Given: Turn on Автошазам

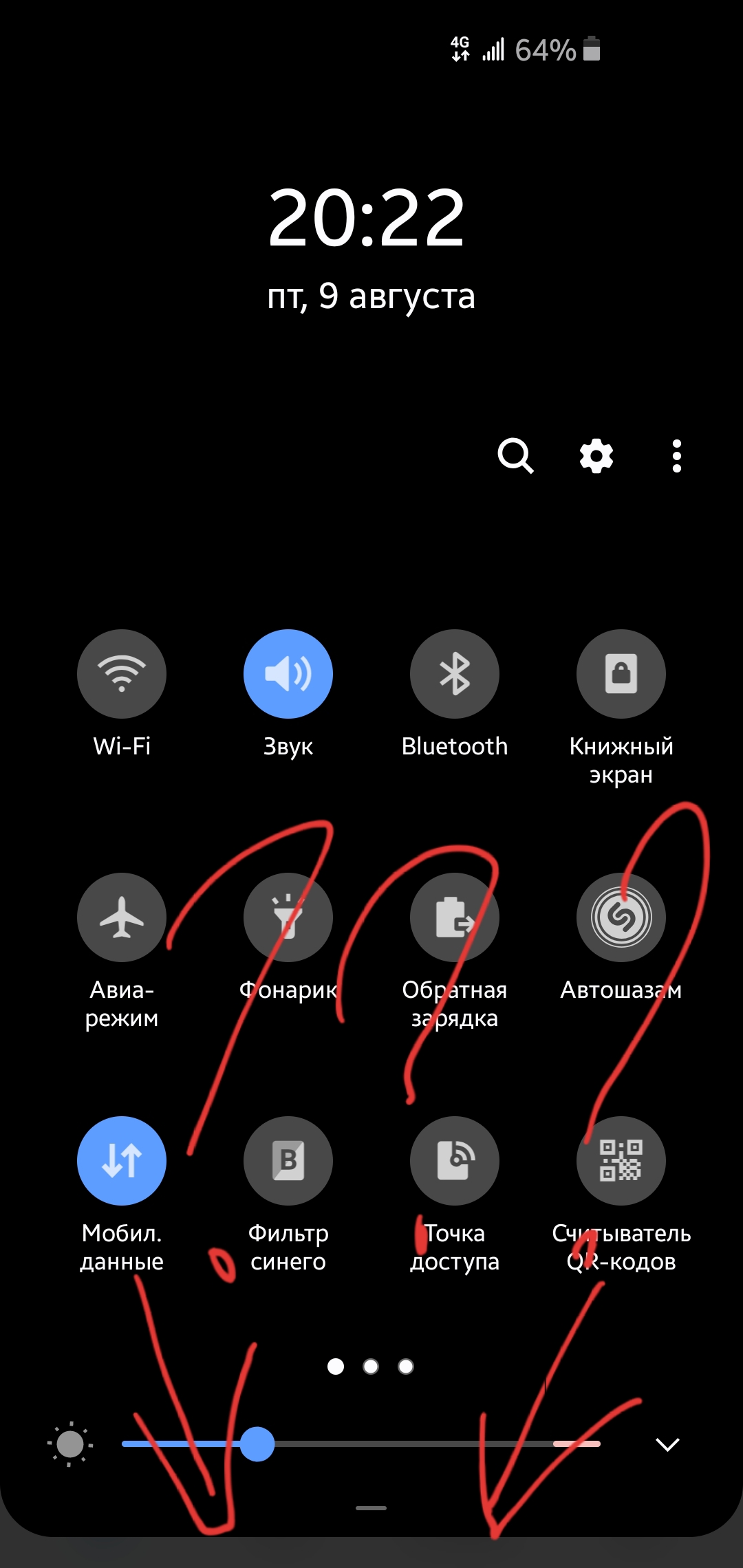Looking at the screenshot, I should (621, 917).
